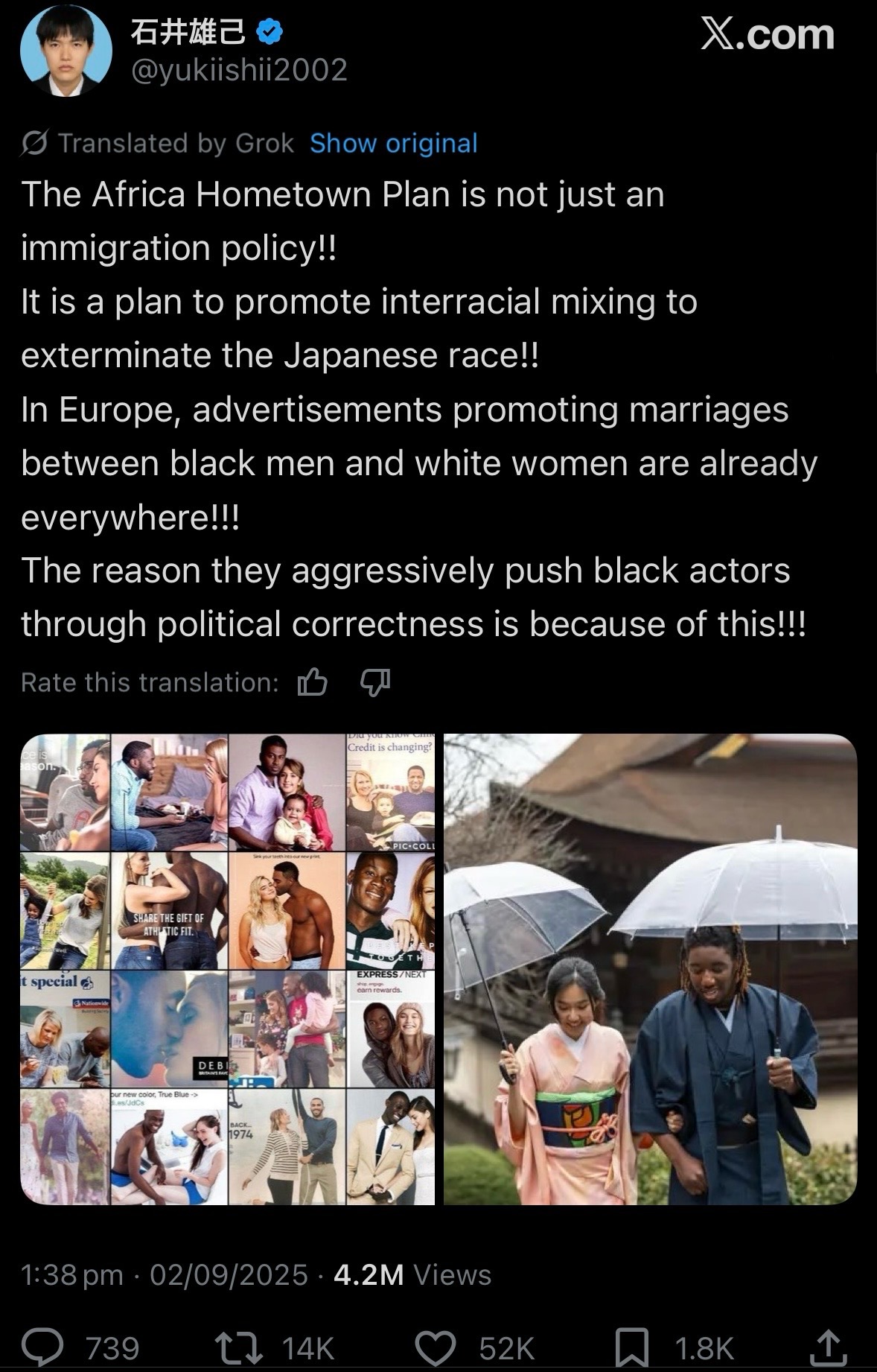Image resolution: width=877 pixels, height=1372 pixels.
Task: Open the @yukiishii2002 handle
Action: (239, 70)
